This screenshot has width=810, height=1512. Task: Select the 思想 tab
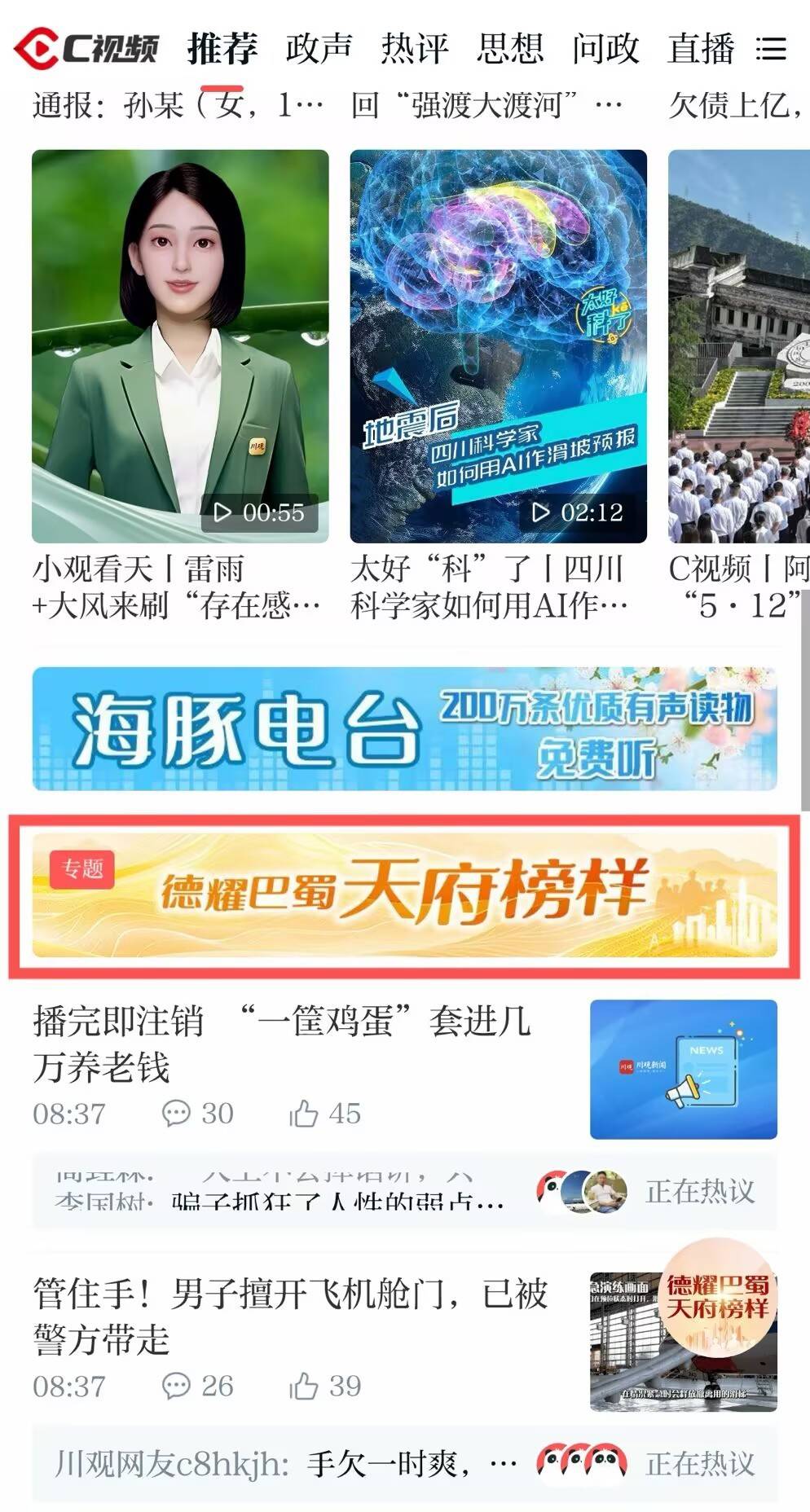pyautogui.click(x=510, y=49)
